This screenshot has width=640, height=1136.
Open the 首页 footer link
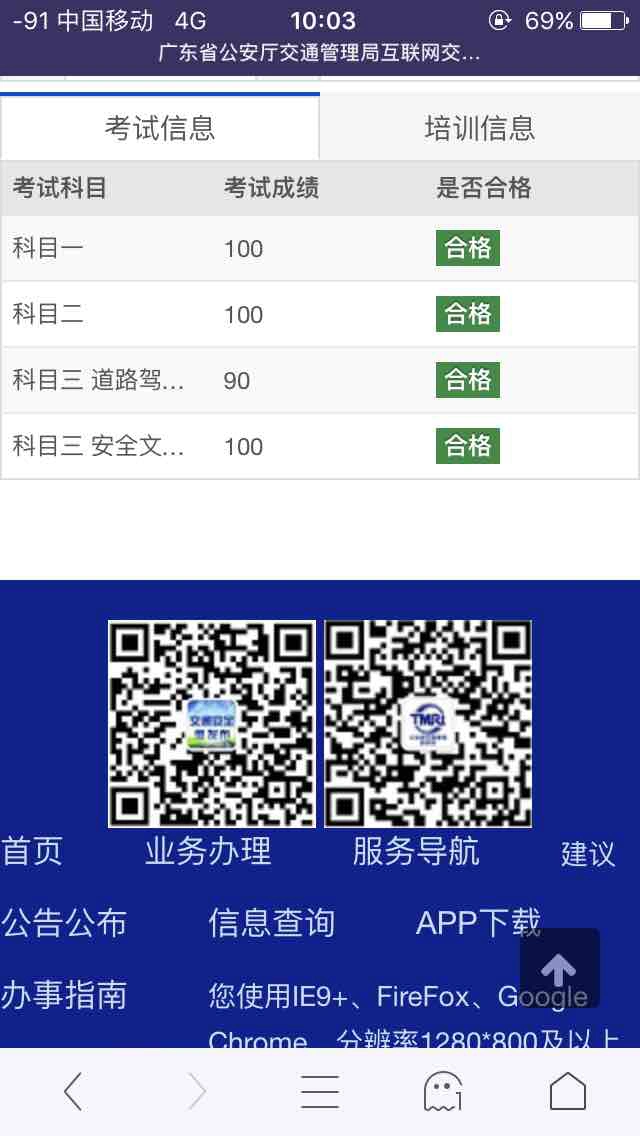(32, 851)
